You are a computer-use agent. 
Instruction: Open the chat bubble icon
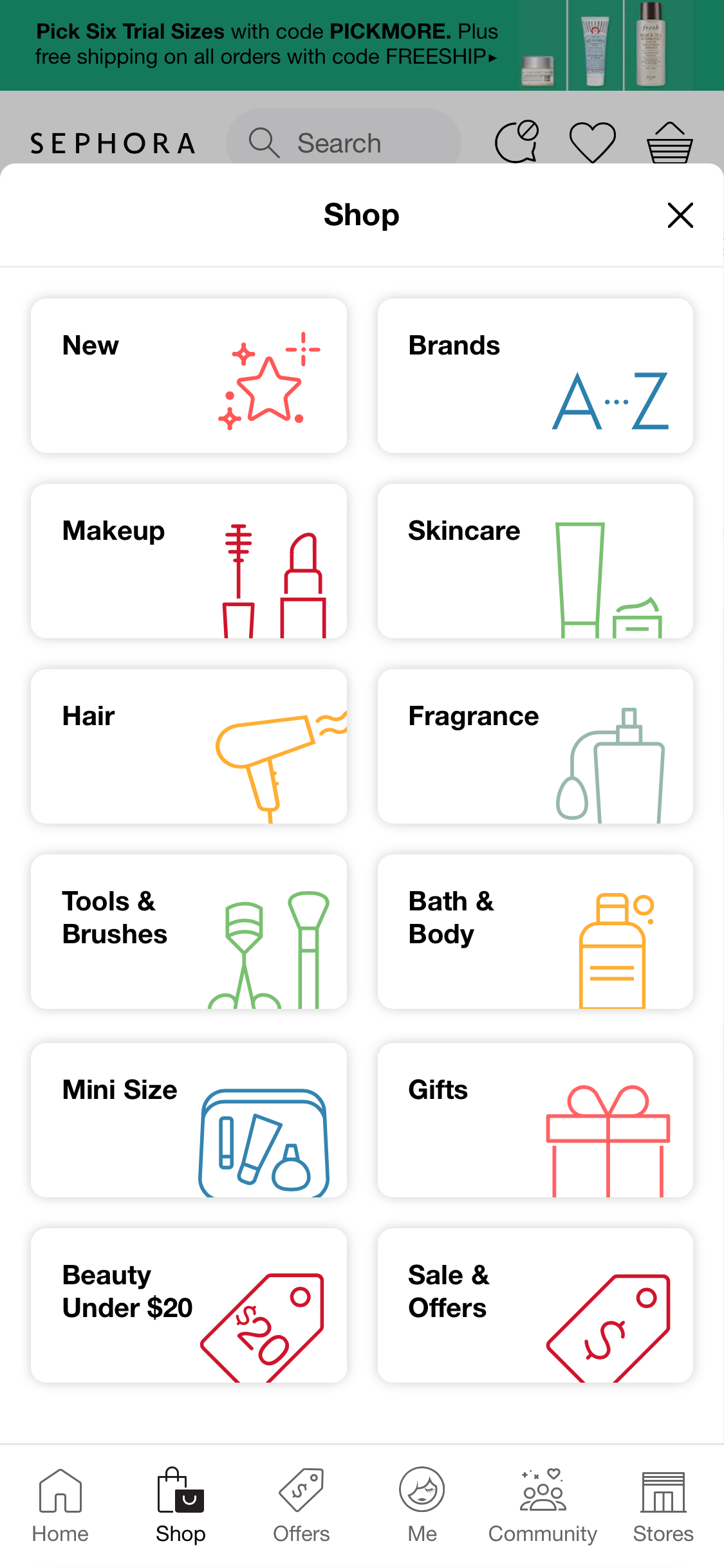(x=516, y=141)
